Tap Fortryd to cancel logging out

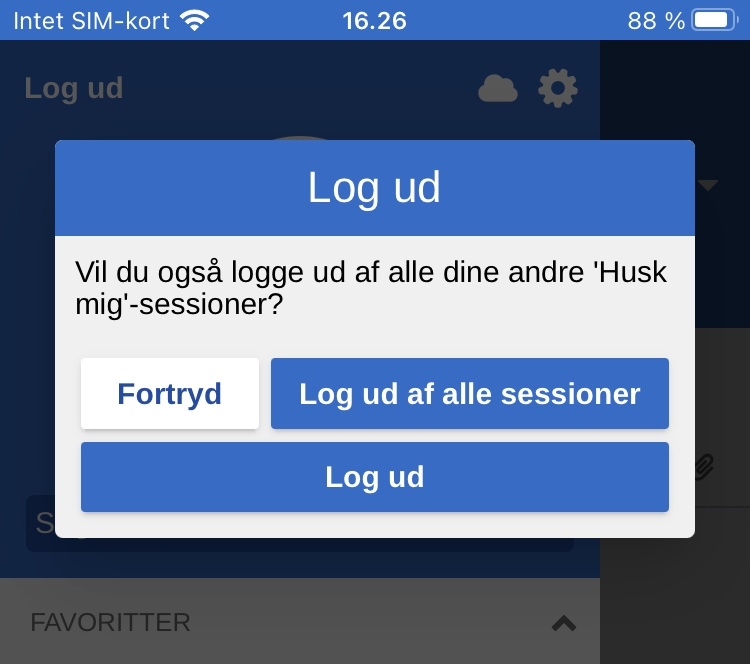coord(170,394)
